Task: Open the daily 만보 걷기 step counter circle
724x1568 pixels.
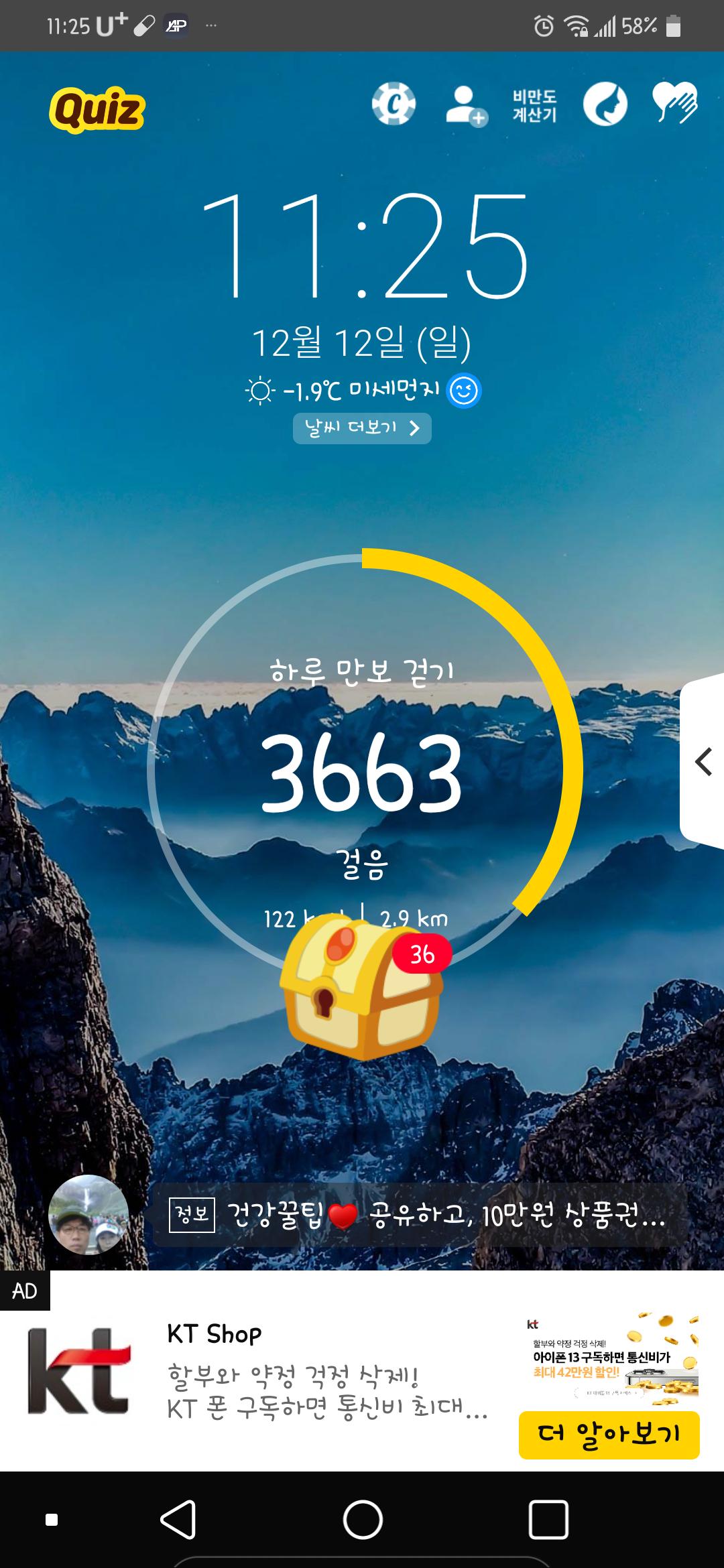Action: pos(362,771)
